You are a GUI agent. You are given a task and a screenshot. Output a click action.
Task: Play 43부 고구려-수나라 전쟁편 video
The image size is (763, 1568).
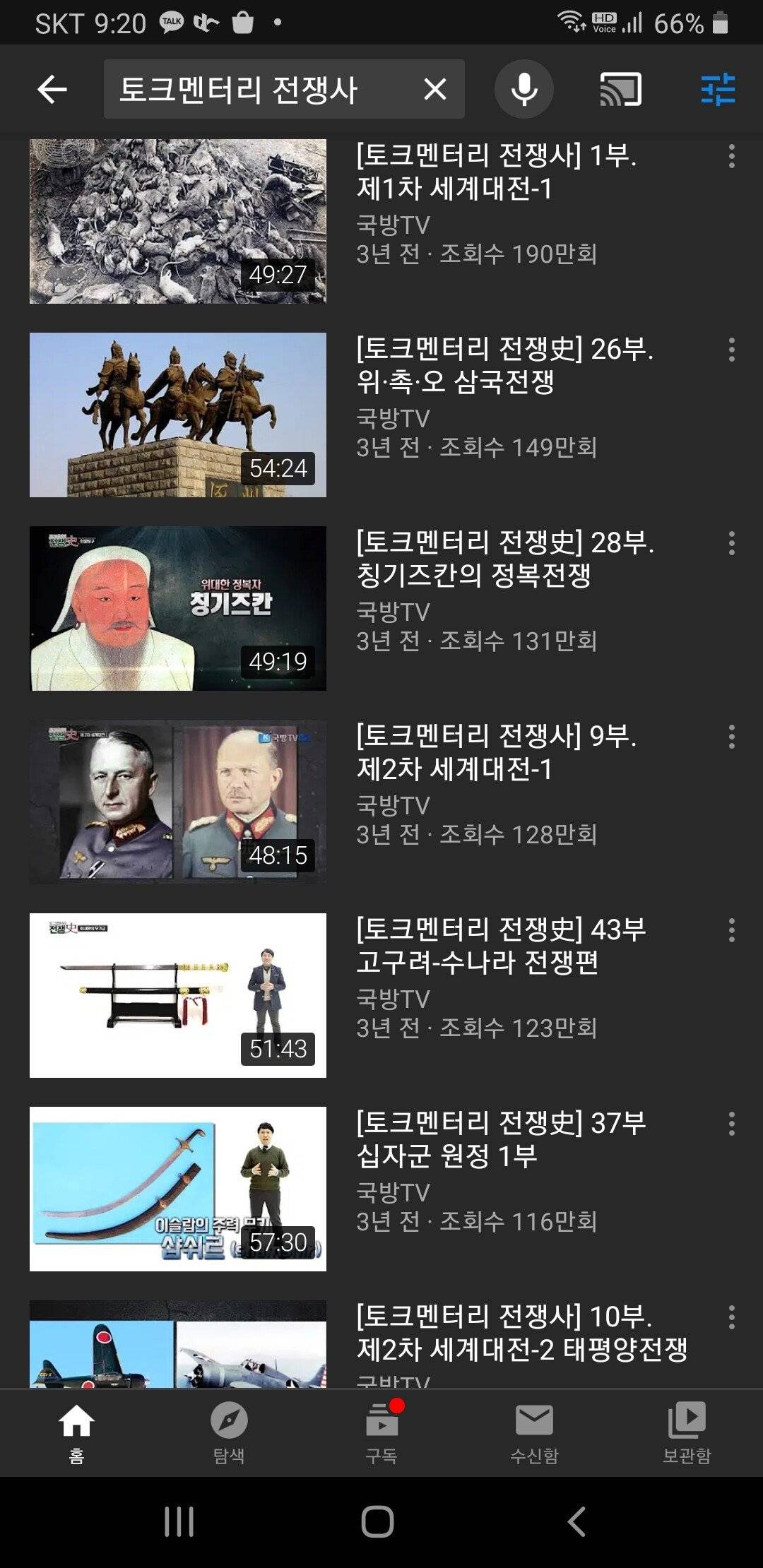pos(178,995)
